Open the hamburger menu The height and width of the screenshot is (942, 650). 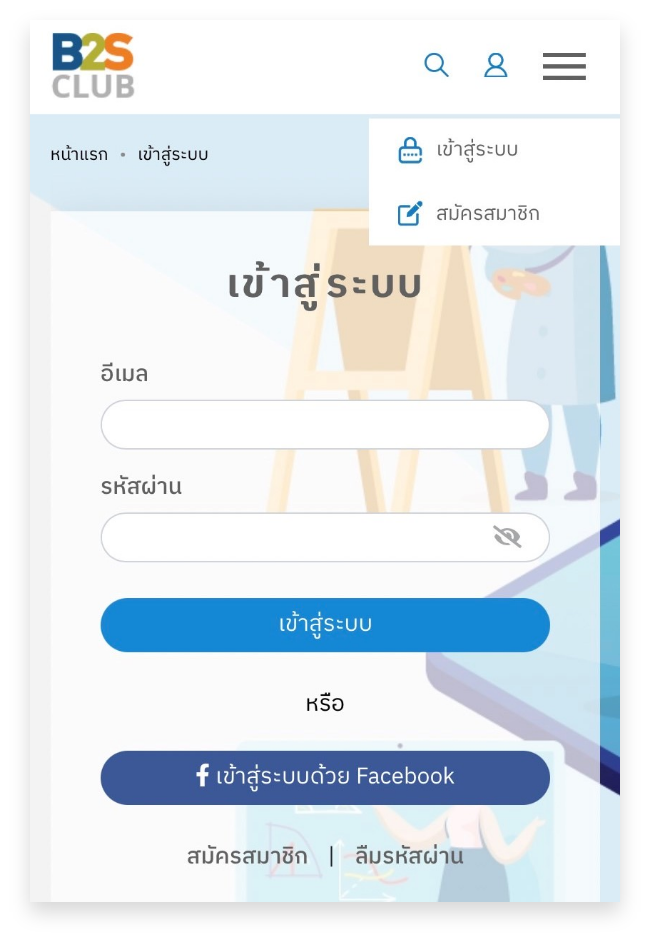564,67
